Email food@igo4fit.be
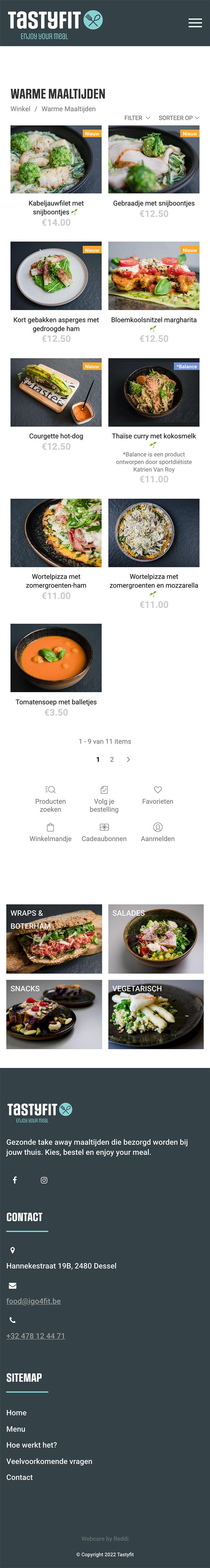 coord(34,1301)
